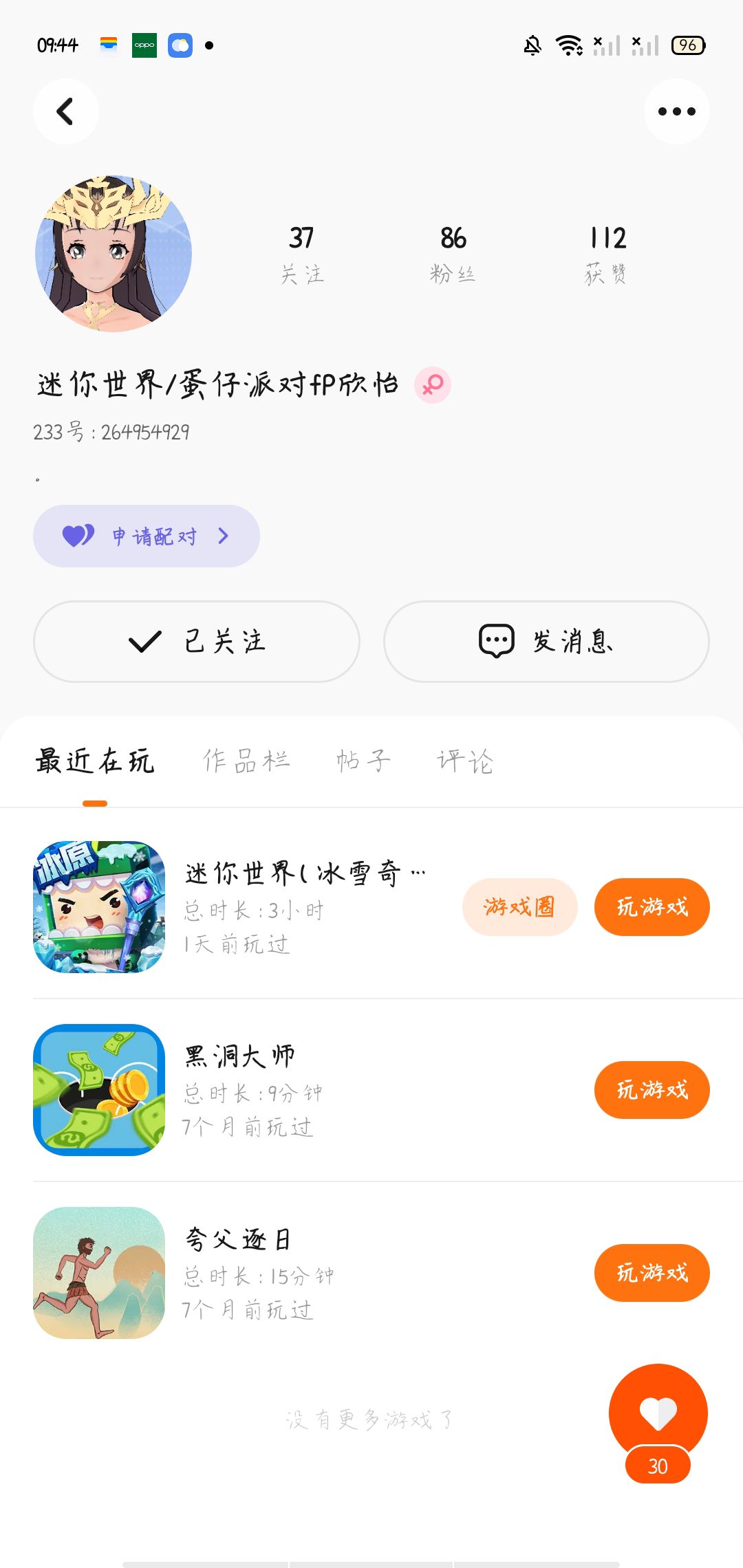Go back using the top-left arrow

pyautogui.click(x=65, y=111)
